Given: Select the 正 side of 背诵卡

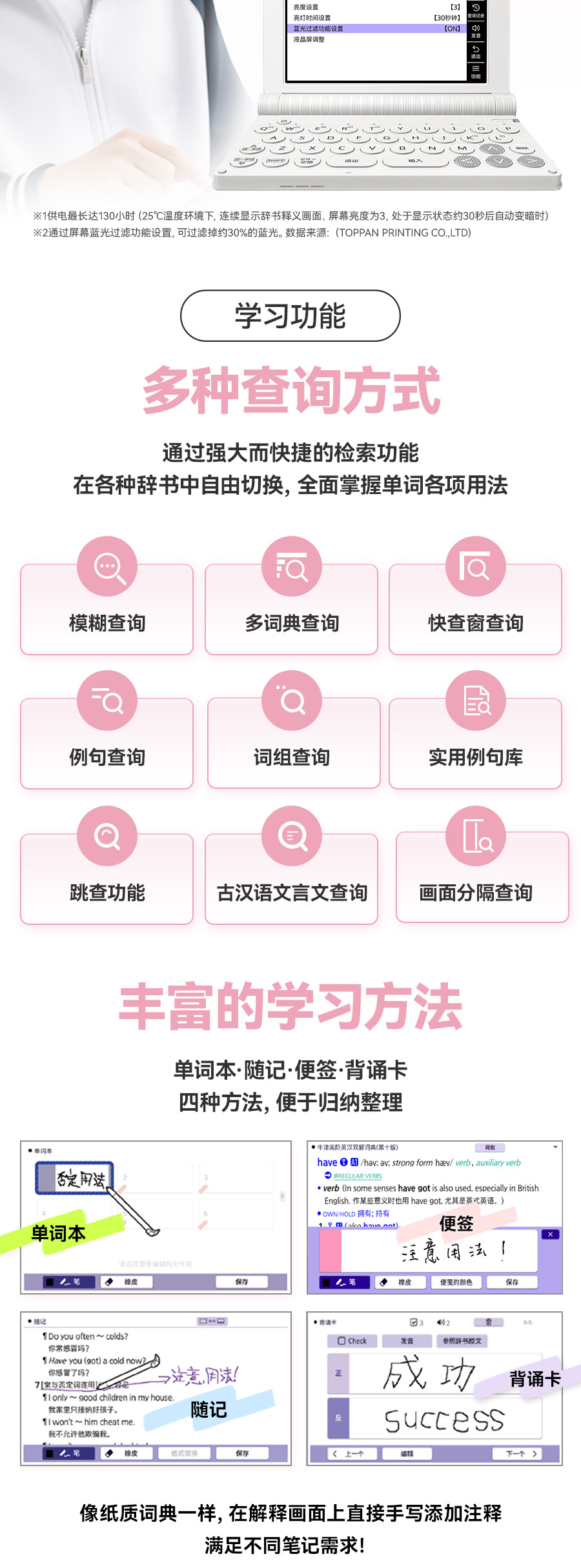Looking at the screenshot, I should [x=337, y=1373].
